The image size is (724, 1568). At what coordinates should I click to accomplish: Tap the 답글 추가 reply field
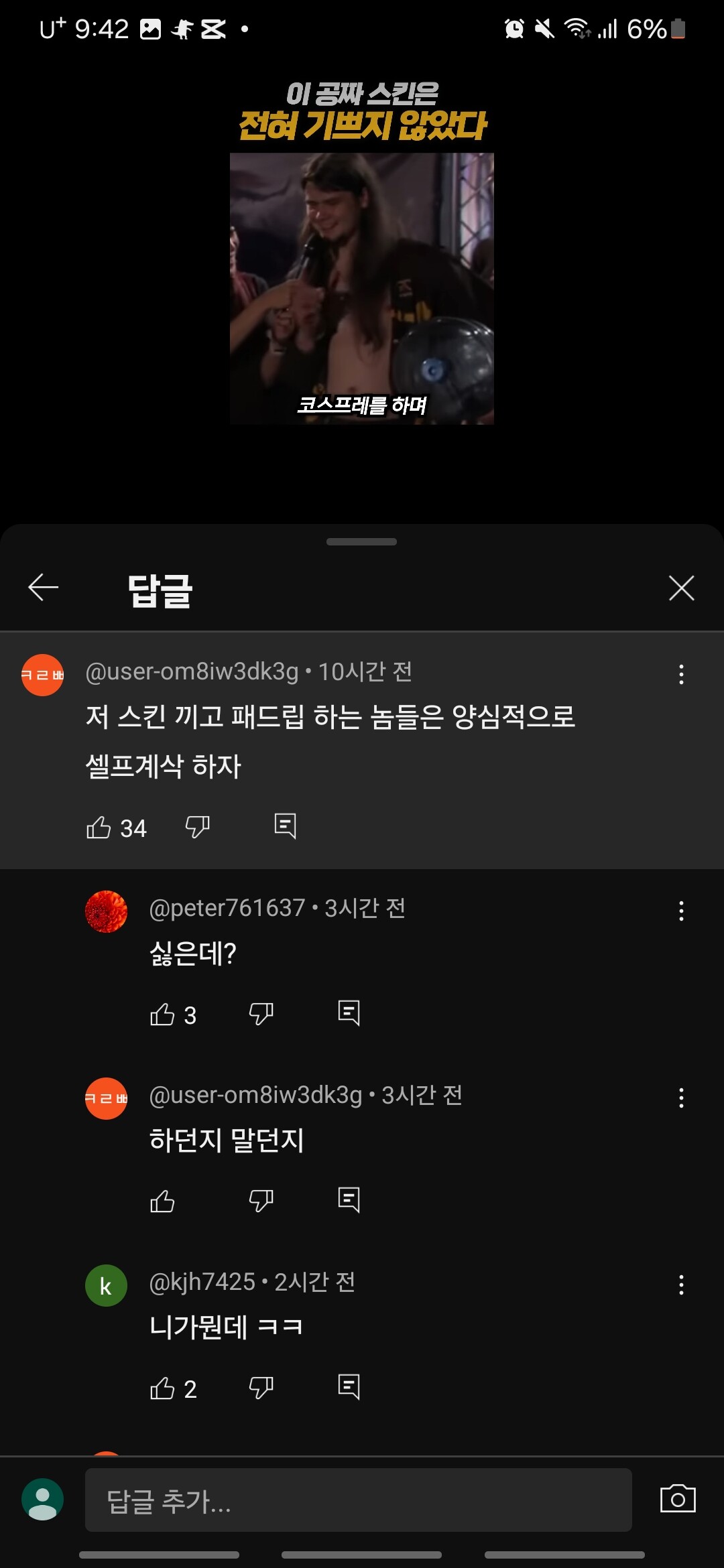pos(358,1500)
